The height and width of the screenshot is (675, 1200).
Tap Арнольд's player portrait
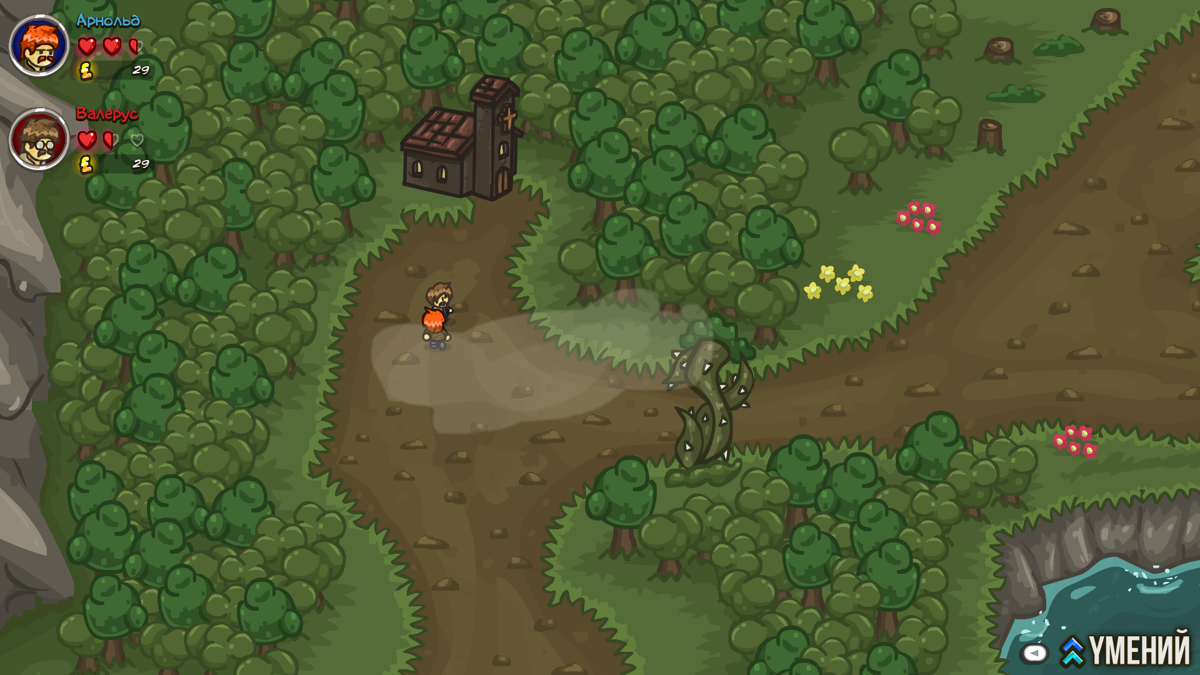pyautogui.click(x=39, y=46)
